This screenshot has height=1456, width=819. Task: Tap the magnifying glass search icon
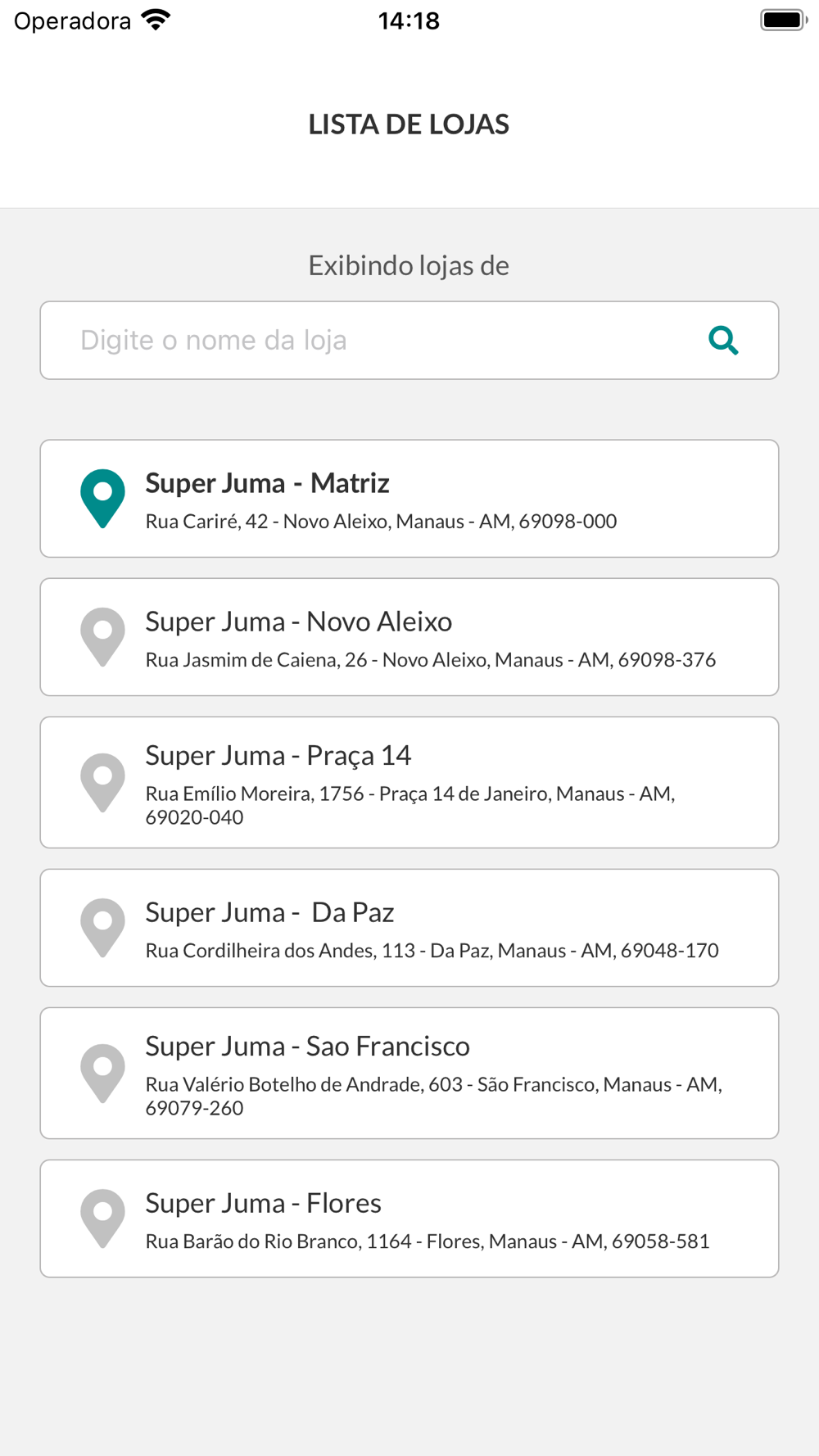pos(723,341)
